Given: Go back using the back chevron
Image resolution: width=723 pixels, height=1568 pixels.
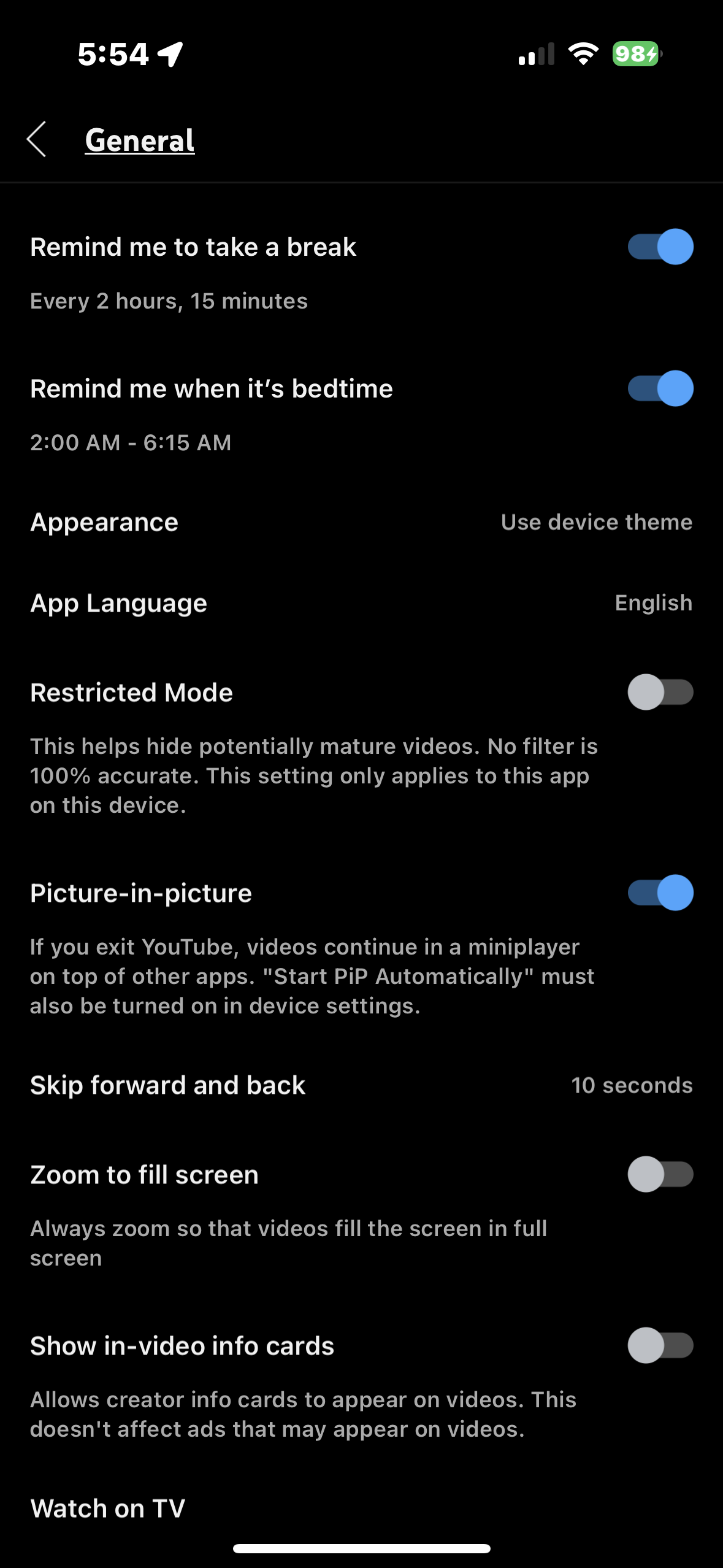Looking at the screenshot, I should 37,139.
